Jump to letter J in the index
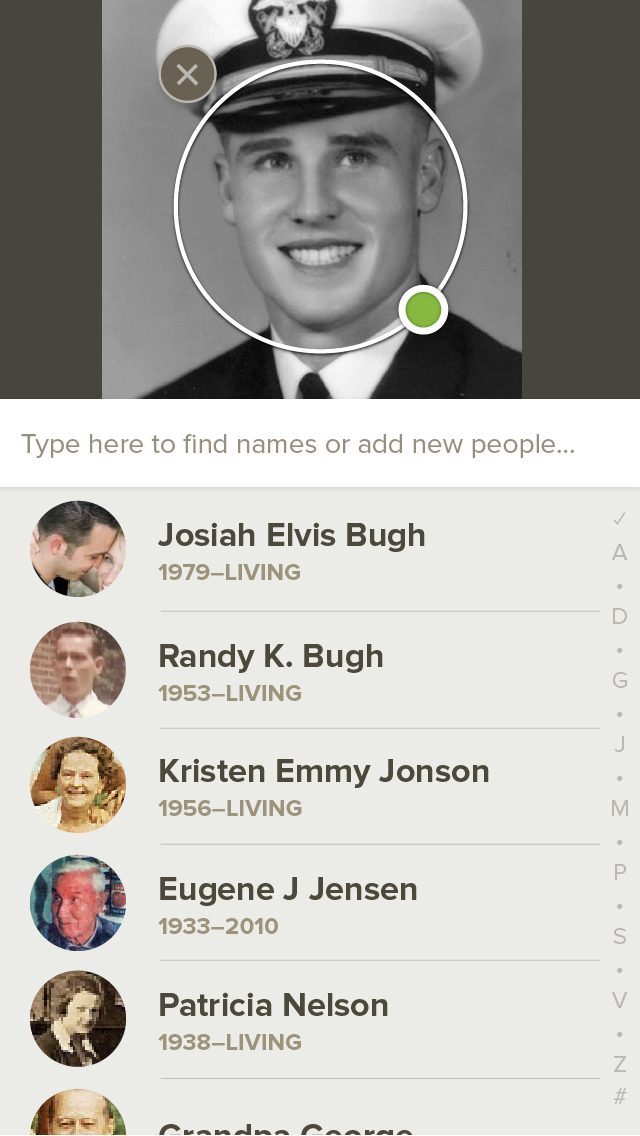The image size is (640, 1136). [620, 744]
